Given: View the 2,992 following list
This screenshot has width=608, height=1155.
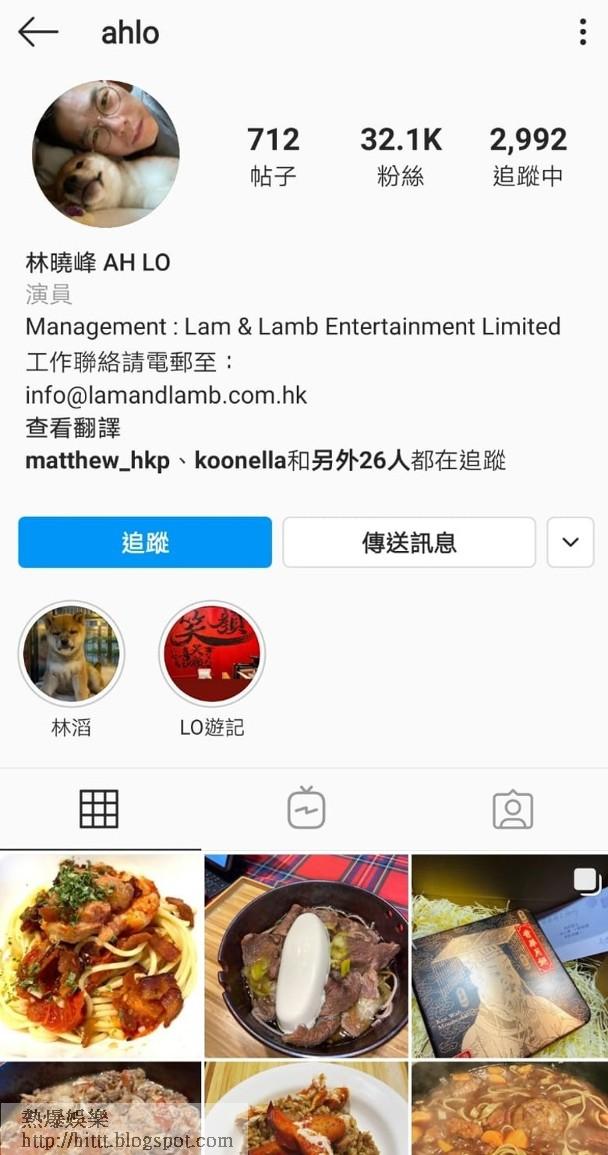Looking at the screenshot, I should click(528, 156).
